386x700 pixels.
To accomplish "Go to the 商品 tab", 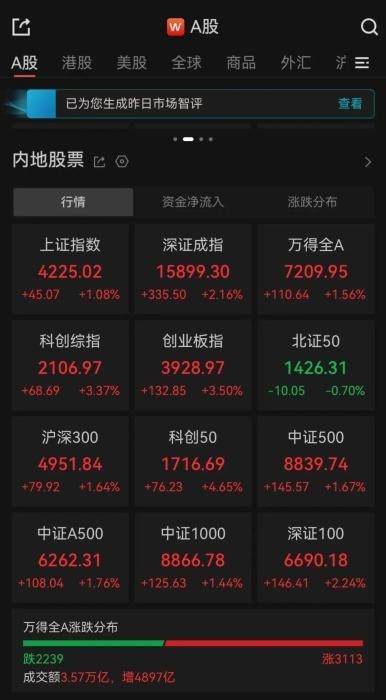I will point(241,63).
